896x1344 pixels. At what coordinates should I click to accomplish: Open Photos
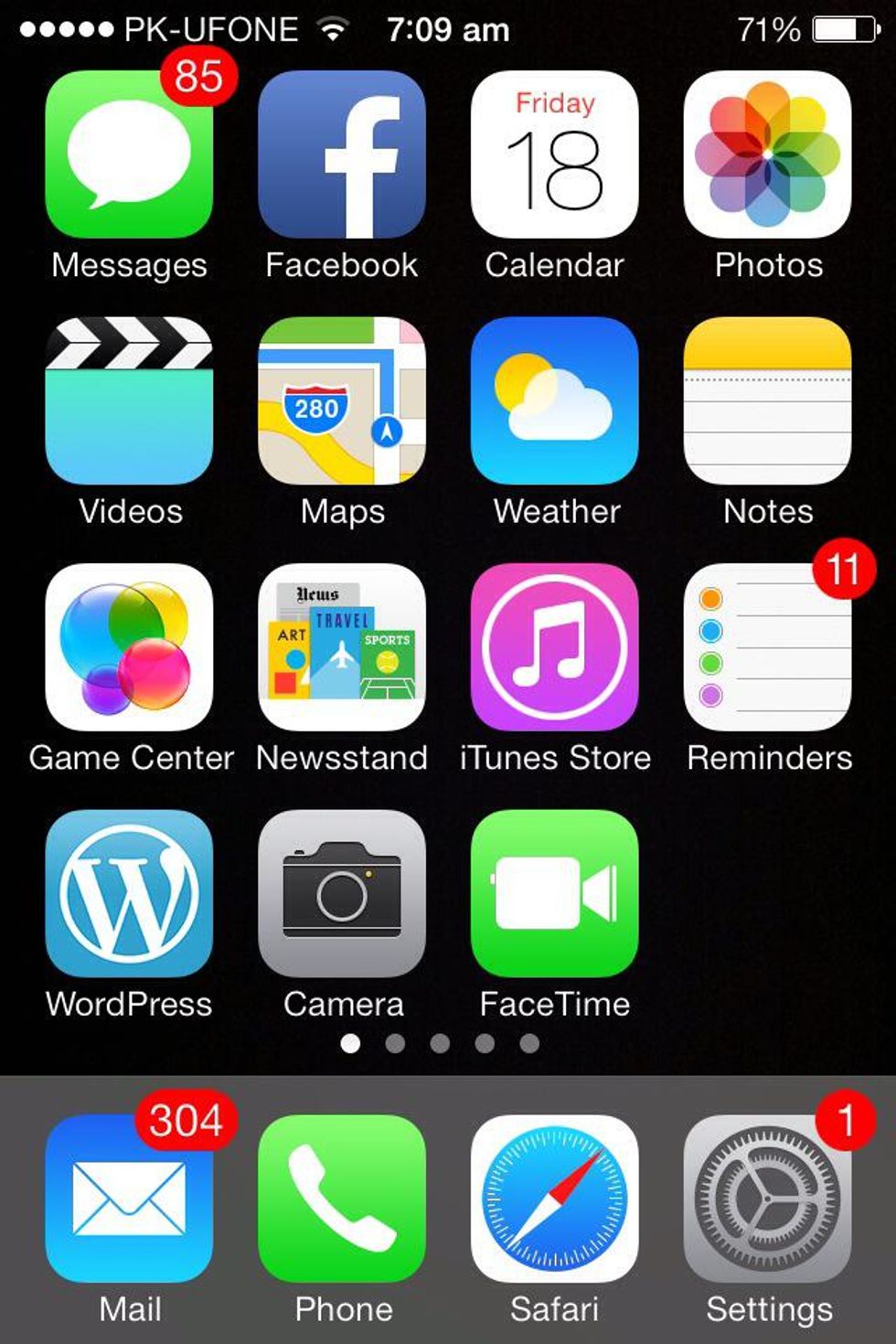point(767,155)
